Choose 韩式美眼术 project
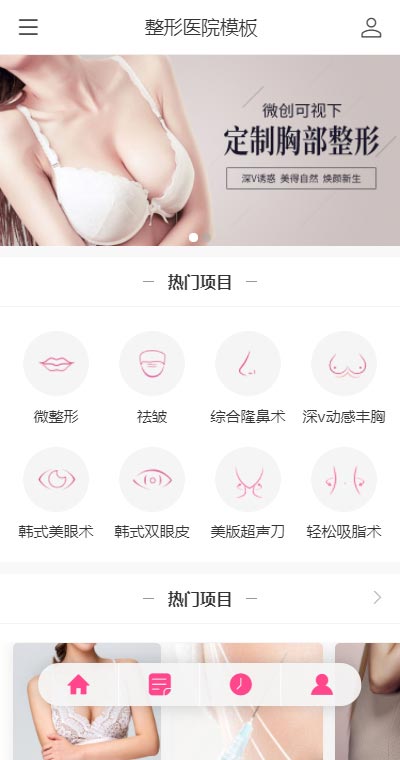The width and height of the screenshot is (400, 760). [x=56, y=493]
